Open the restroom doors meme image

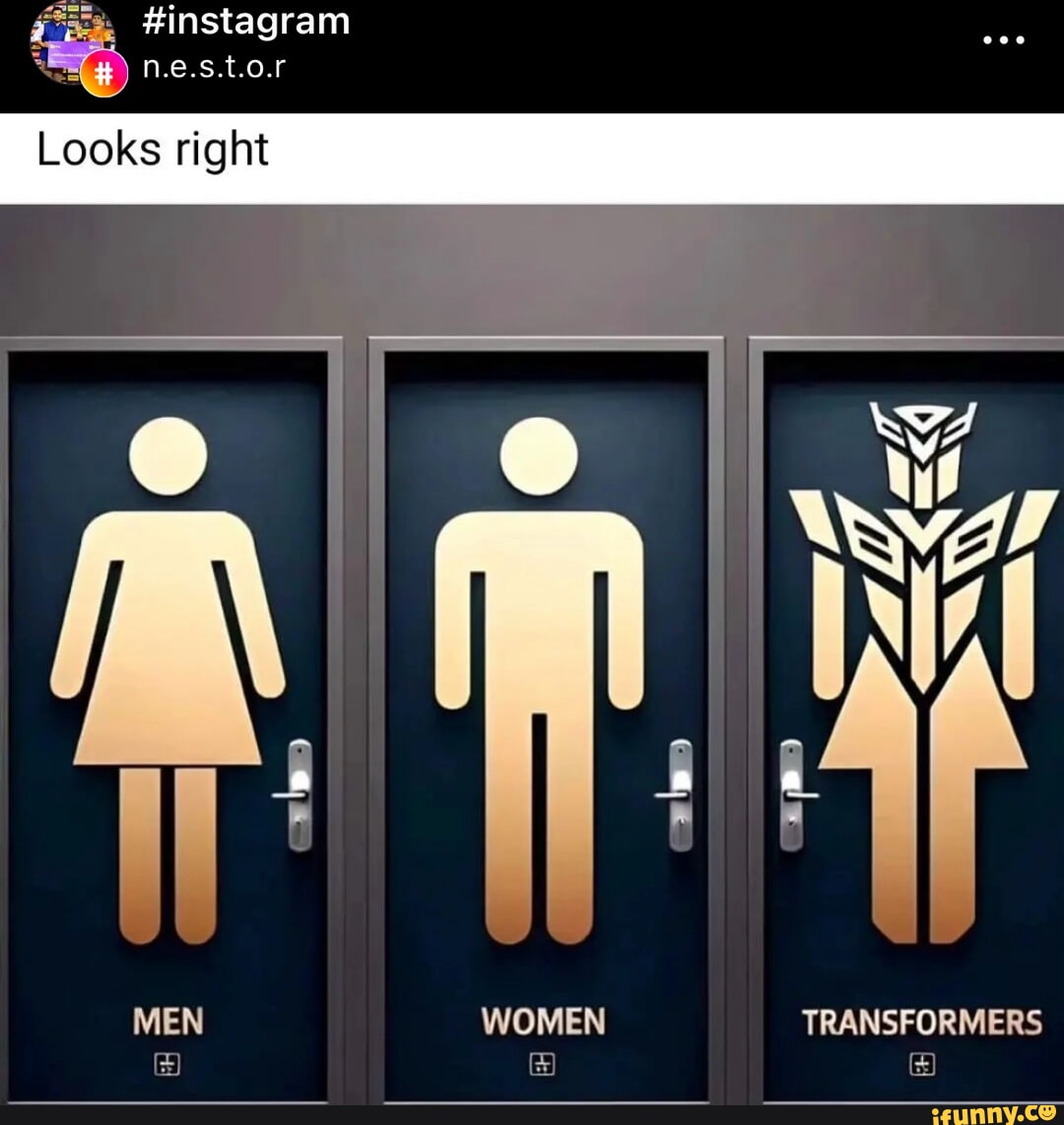pos(532,655)
